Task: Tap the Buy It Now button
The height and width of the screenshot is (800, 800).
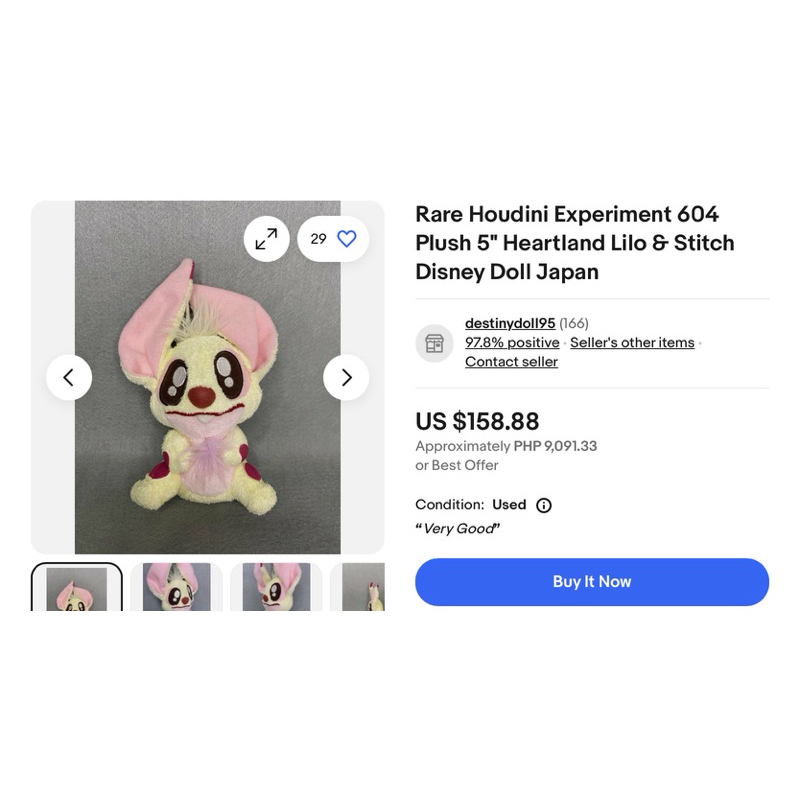Action: click(x=592, y=582)
